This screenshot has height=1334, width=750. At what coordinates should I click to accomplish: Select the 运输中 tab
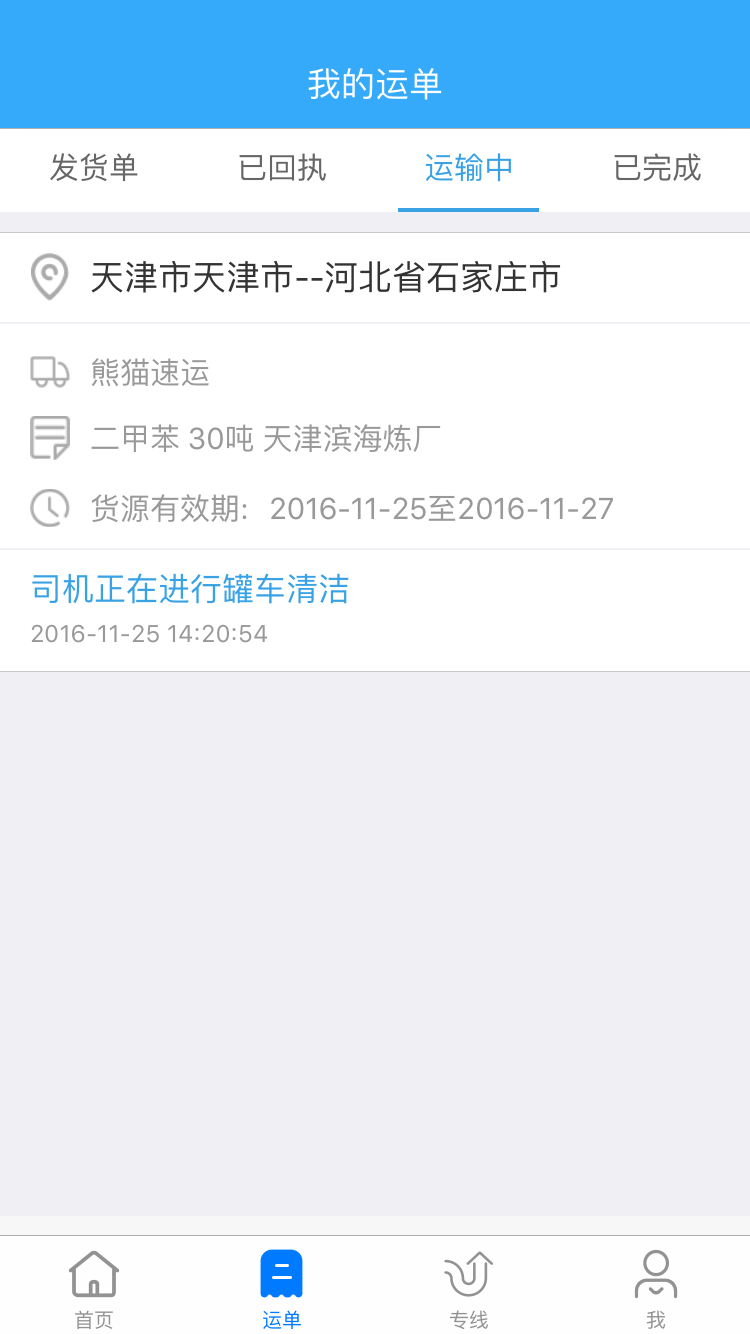(x=468, y=168)
